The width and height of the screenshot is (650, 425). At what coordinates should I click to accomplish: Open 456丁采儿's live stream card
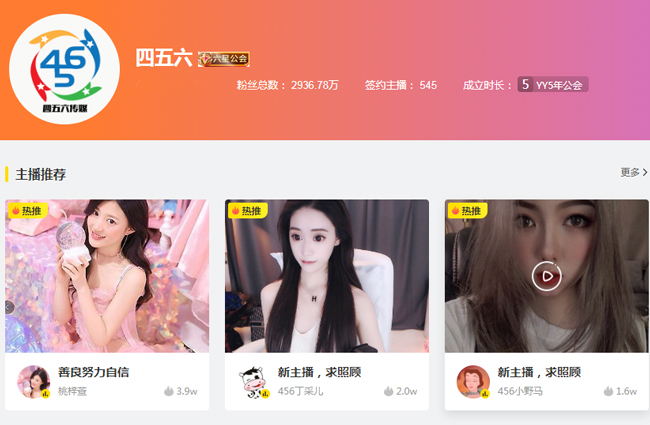click(x=326, y=275)
